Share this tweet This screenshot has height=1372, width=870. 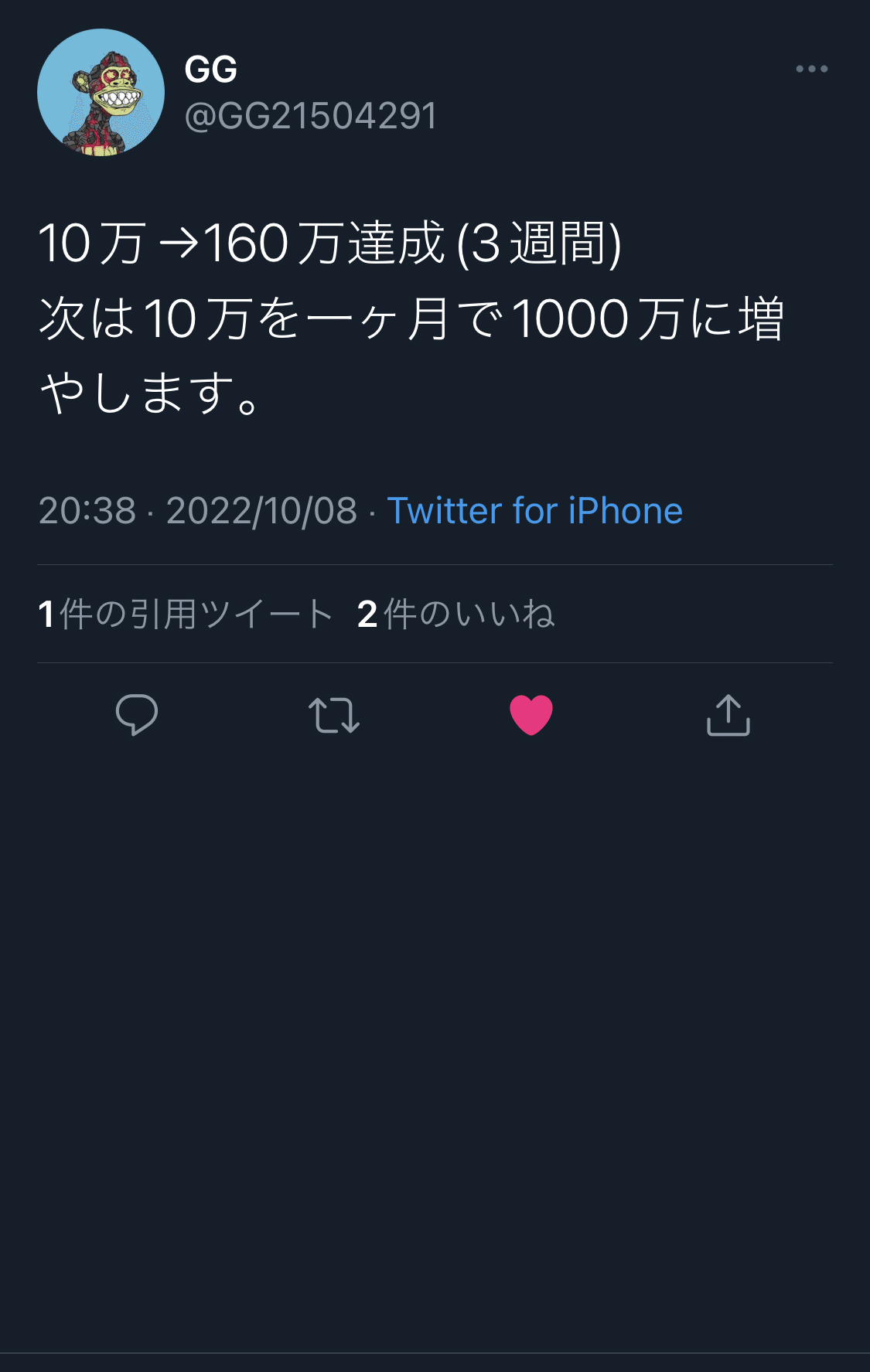coord(728,715)
